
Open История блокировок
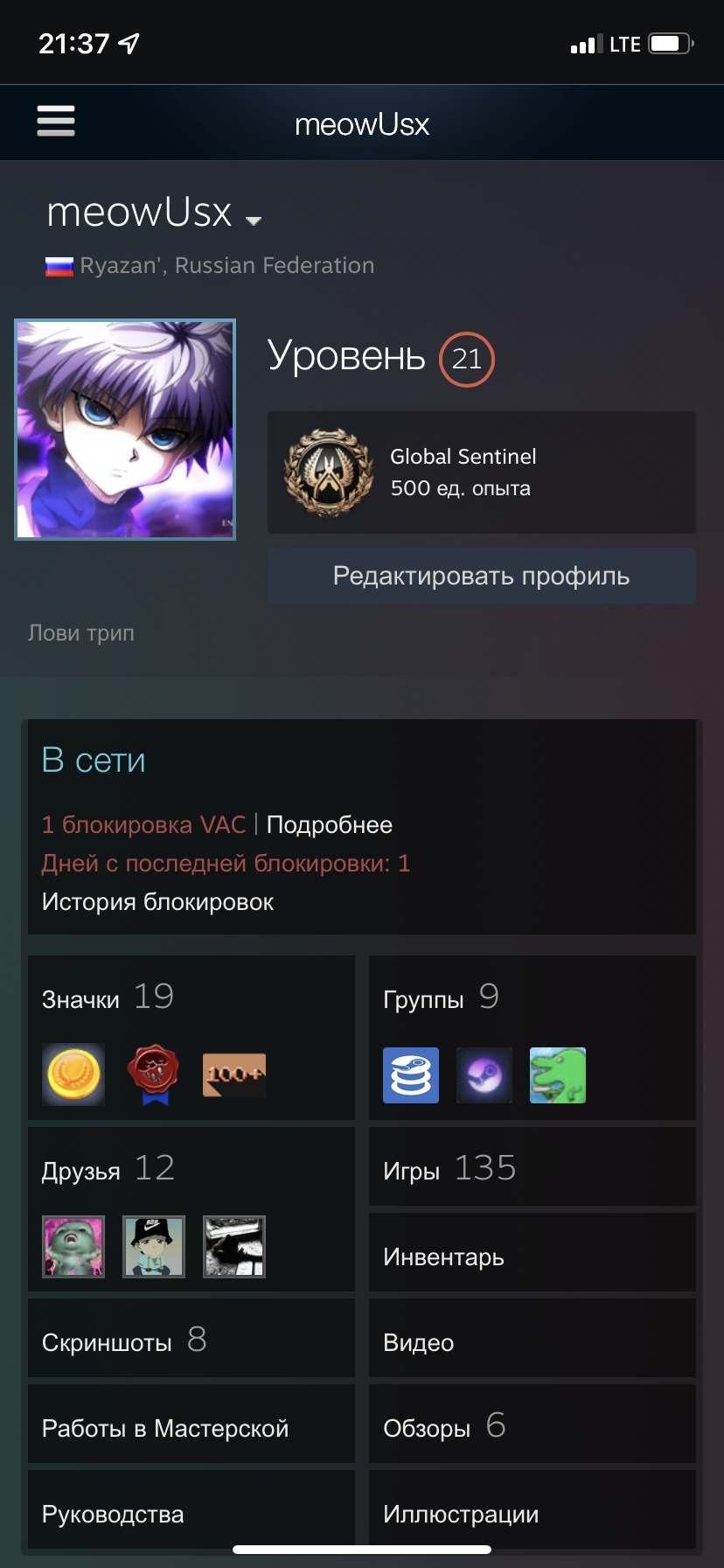pos(158,902)
